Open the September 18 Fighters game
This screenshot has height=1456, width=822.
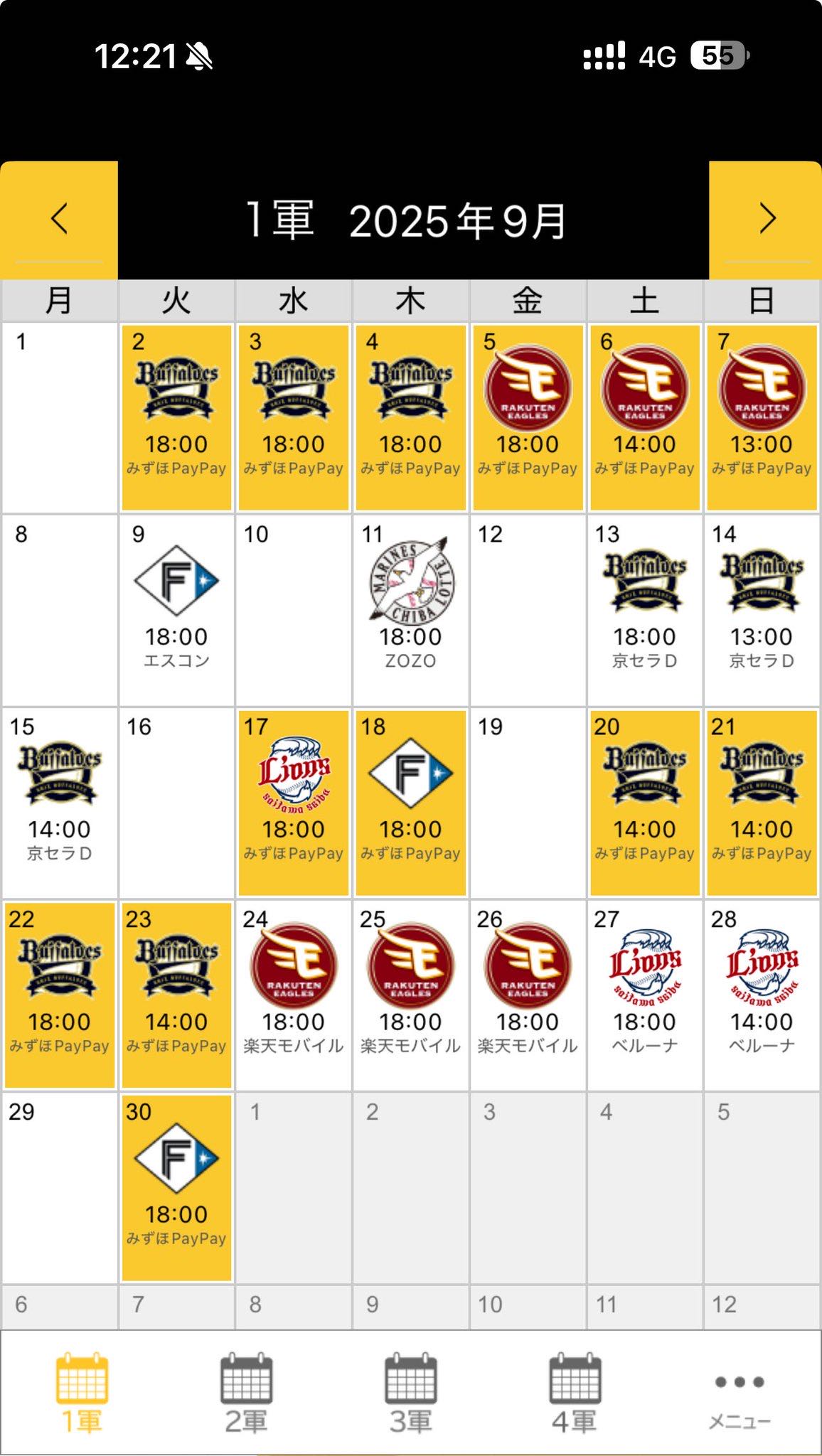pyautogui.click(x=410, y=803)
